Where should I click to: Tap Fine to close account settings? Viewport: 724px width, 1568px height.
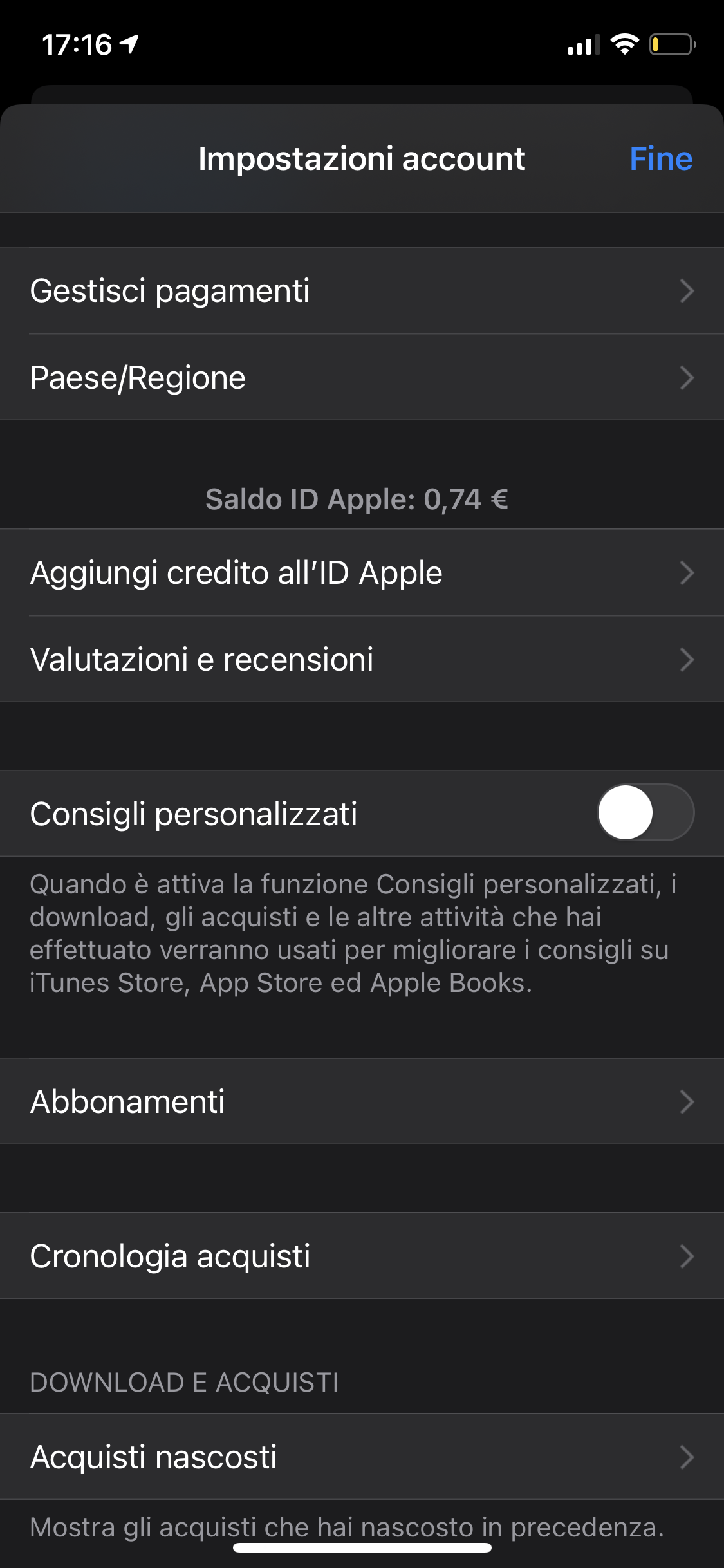(x=660, y=158)
